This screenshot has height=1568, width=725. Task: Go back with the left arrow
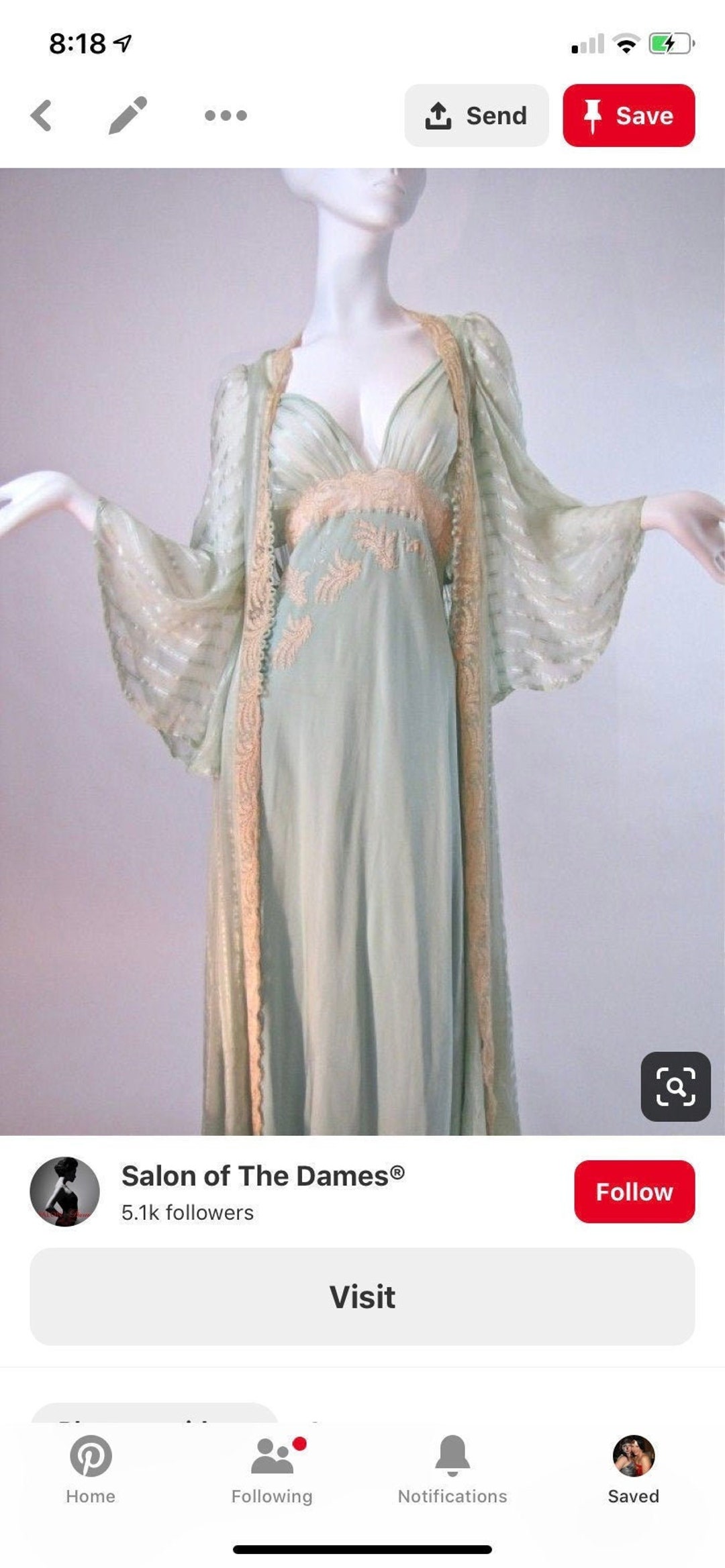(41, 115)
